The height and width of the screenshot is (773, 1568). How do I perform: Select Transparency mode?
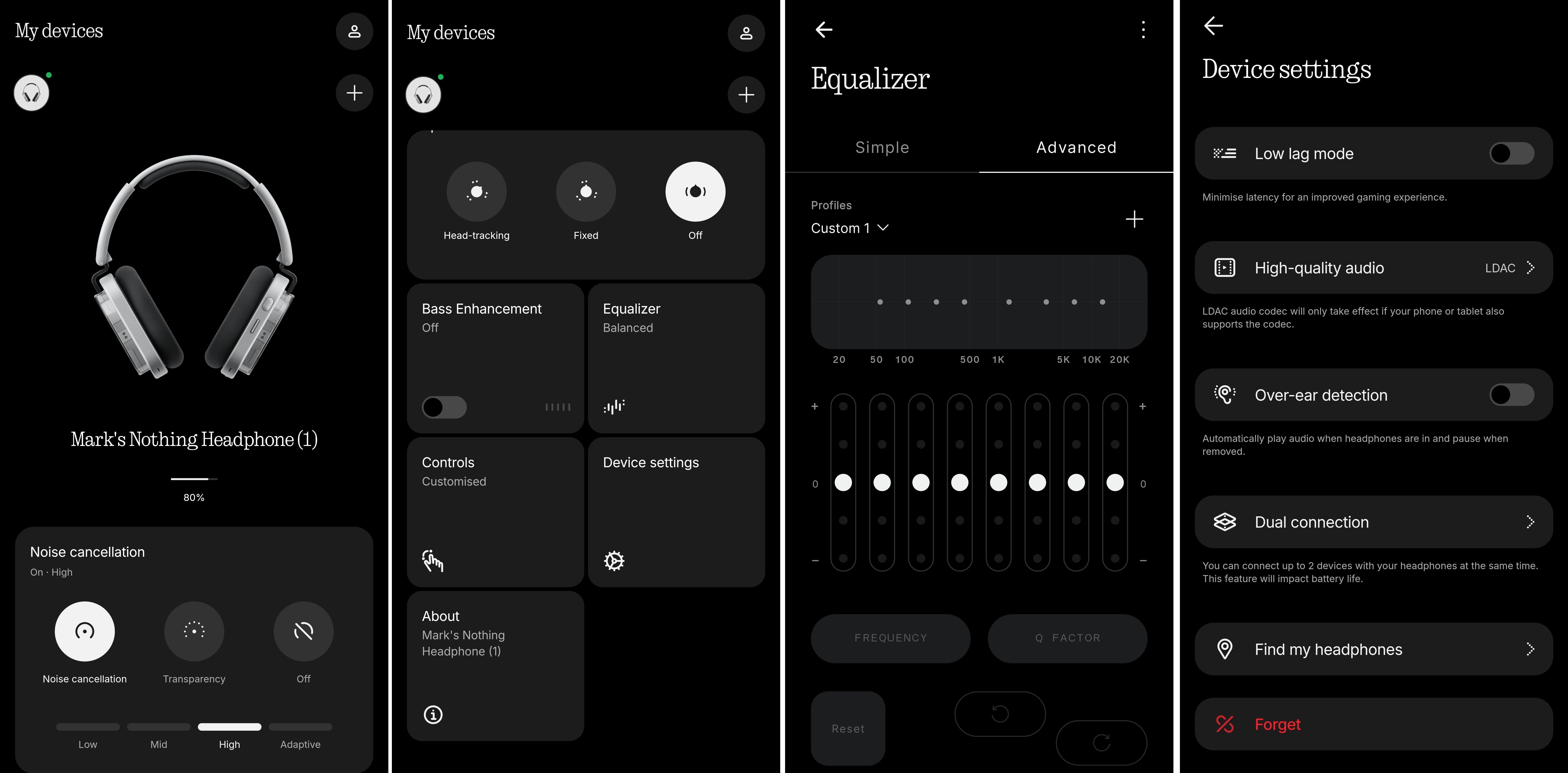click(x=194, y=631)
